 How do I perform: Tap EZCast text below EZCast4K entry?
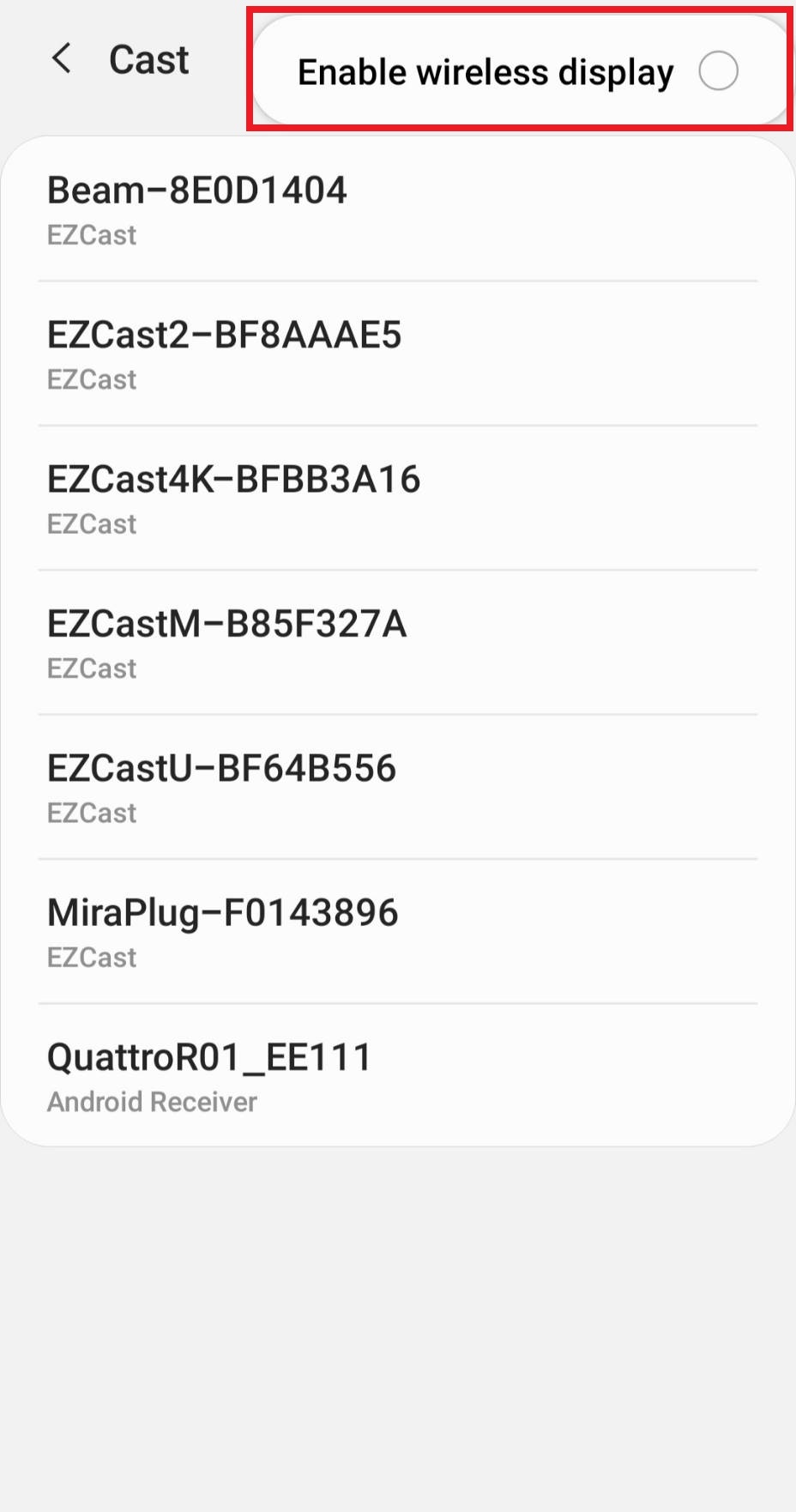pos(92,523)
